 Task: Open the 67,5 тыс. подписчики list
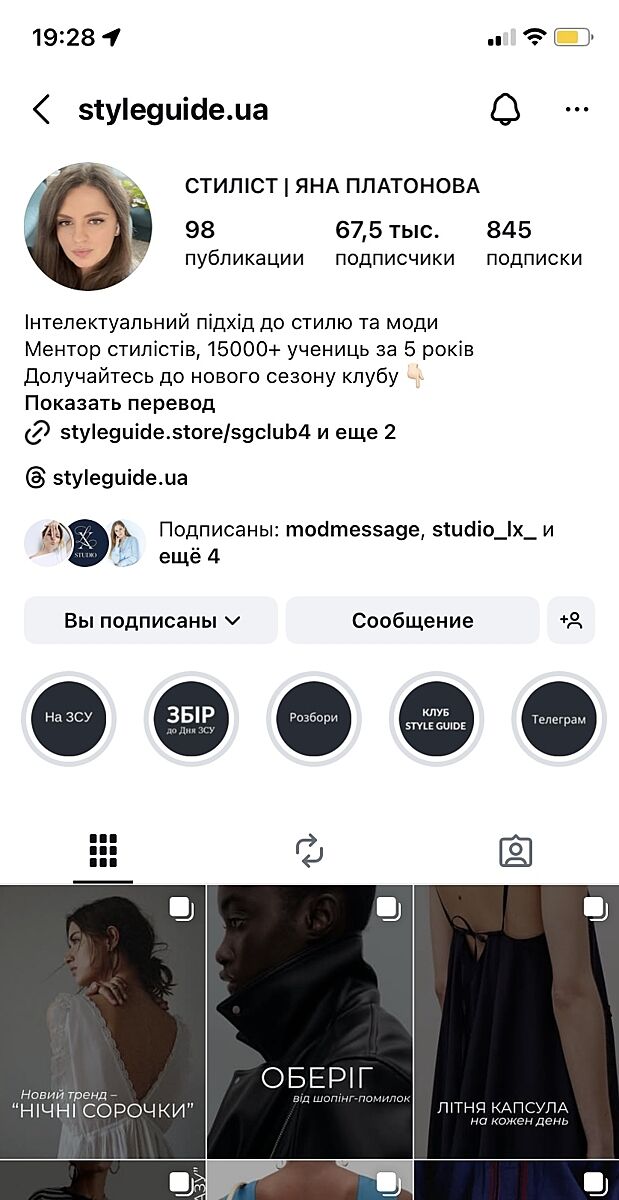click(x=394, y=243)
